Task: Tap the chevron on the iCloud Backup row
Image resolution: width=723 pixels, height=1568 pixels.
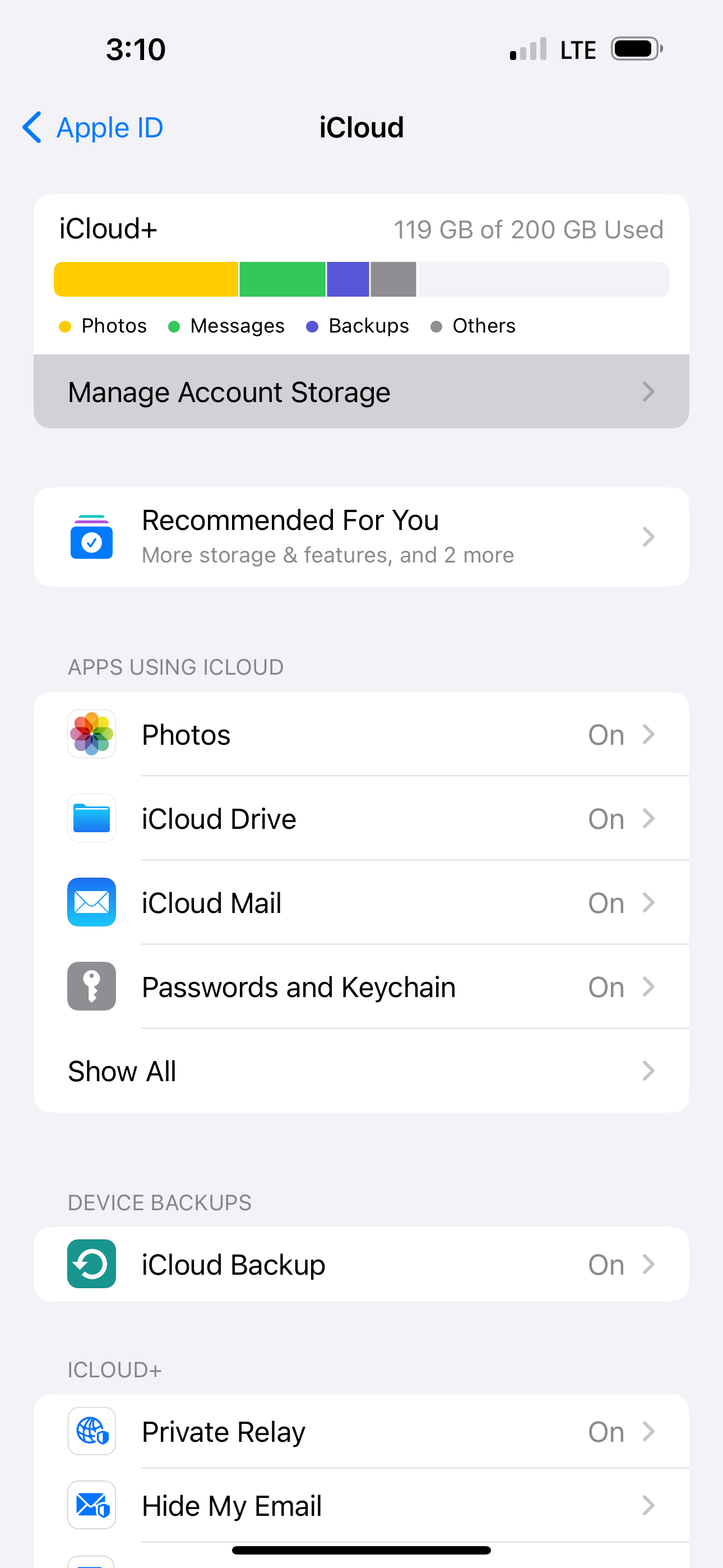Action: (649, 1263)
